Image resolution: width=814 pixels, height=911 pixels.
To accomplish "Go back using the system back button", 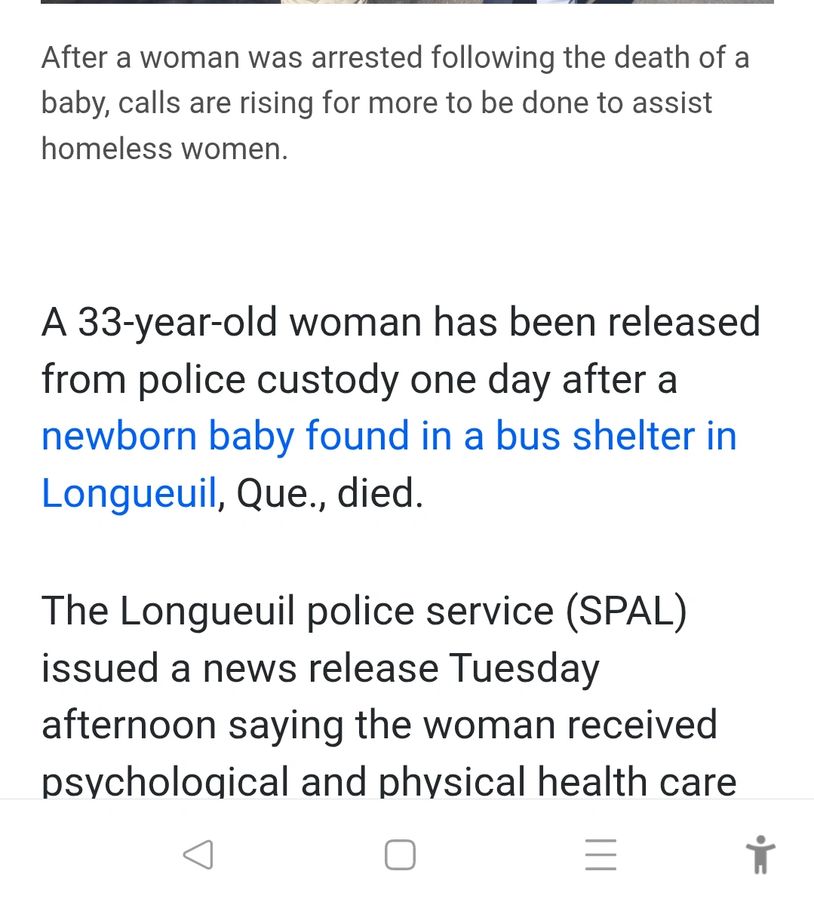I will pos(199,854).
